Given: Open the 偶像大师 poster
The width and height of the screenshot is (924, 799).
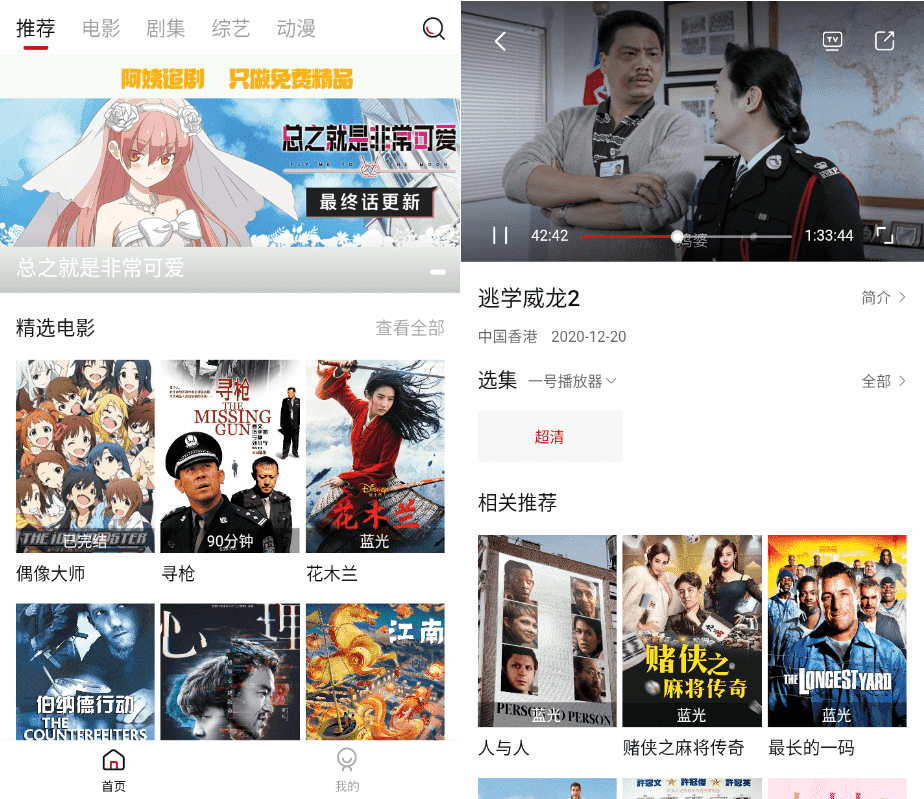Looking at the screenshot, I should 85,456.
